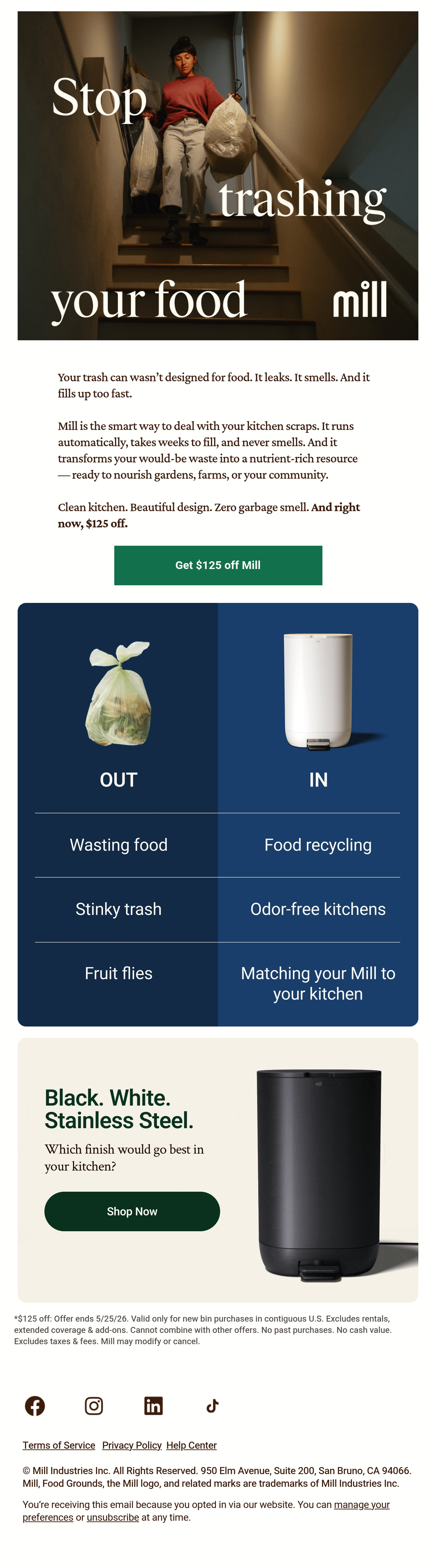Open the Terms of Service link
The height and width of the screenshot is (1568, 436).
coord(59,1445)
